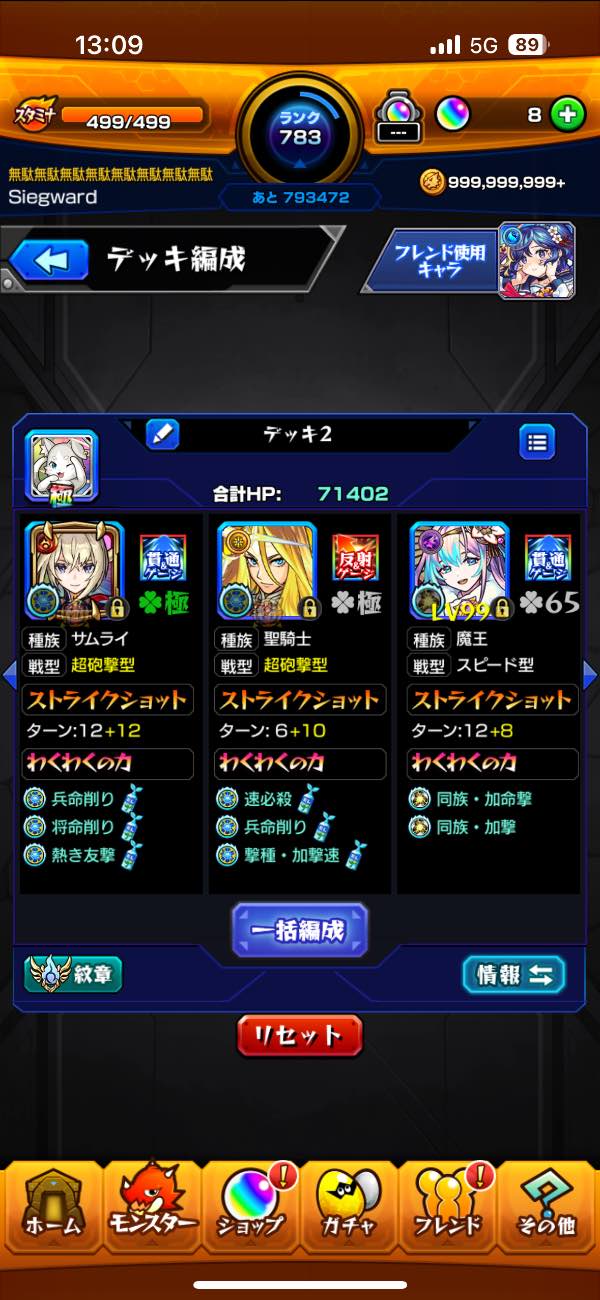600x1300 pixels.
Task: Tap 一括編成 button
Action: [x=299, y=930]
